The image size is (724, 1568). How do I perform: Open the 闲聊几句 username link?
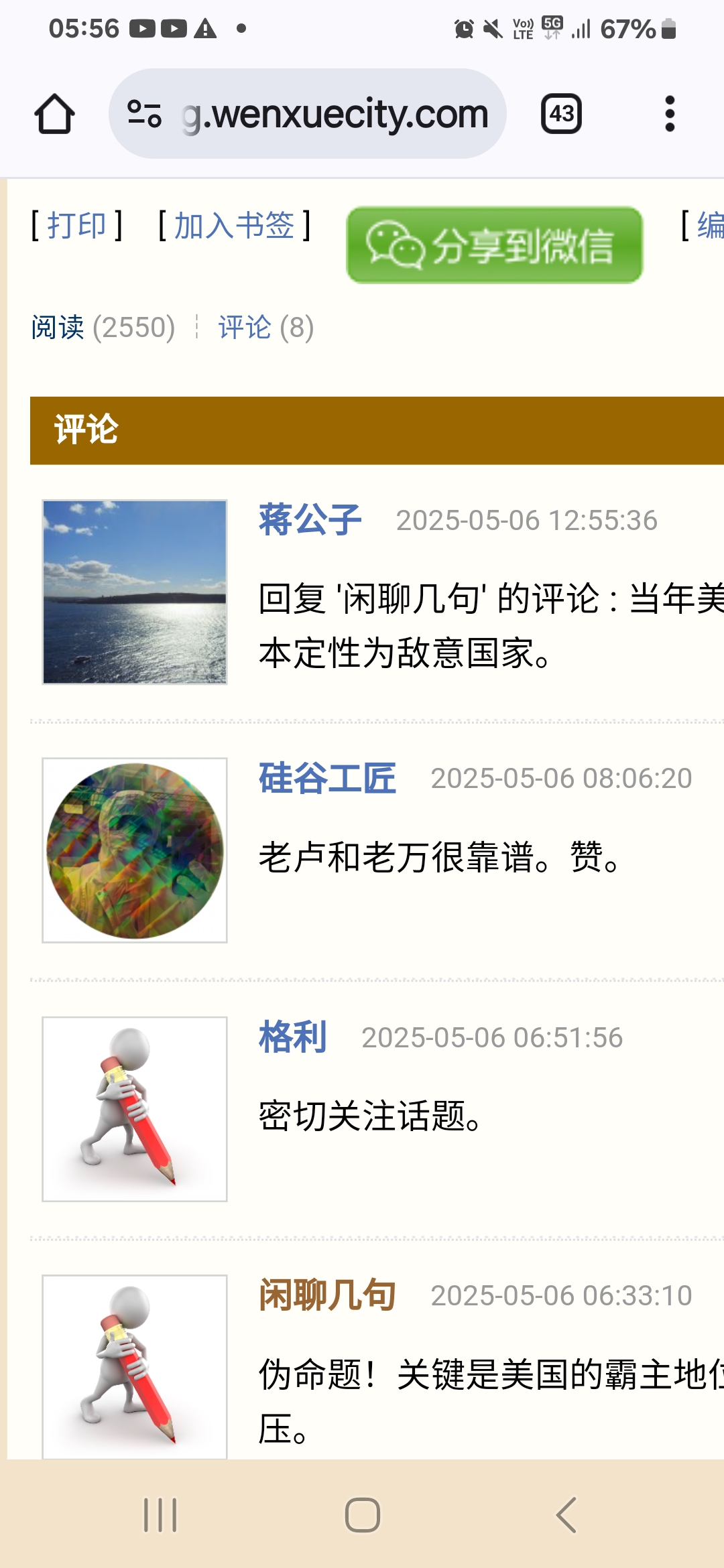[x=327, y=1295]
